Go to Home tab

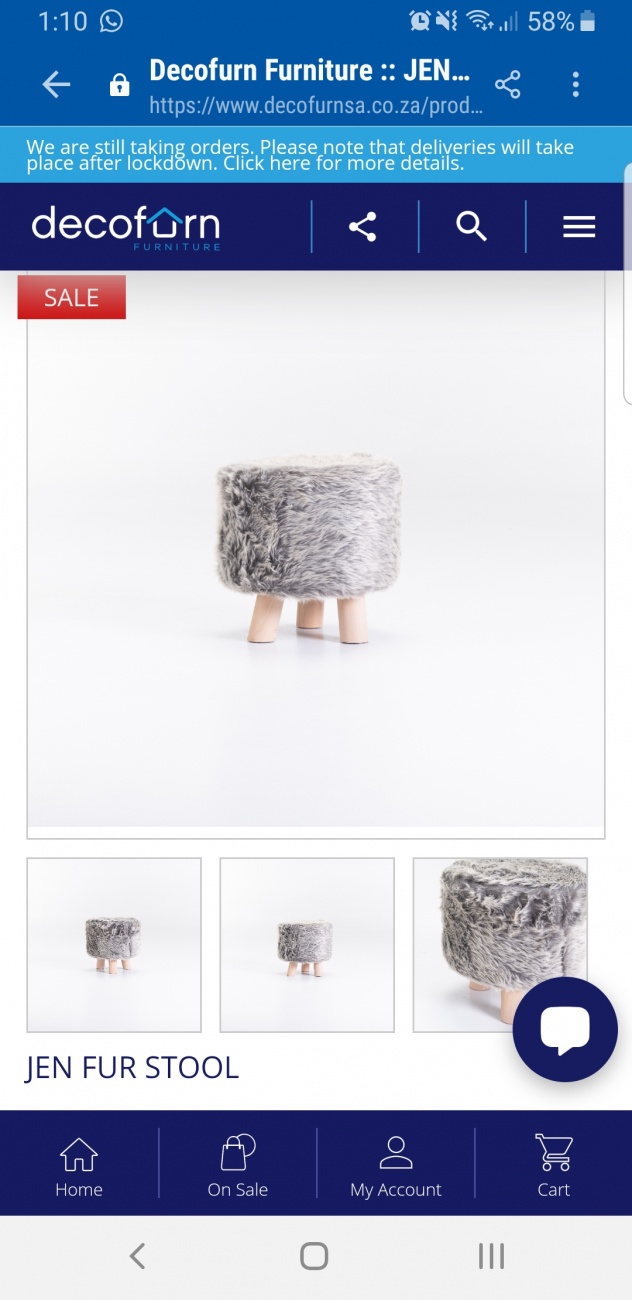[79, 1165]
